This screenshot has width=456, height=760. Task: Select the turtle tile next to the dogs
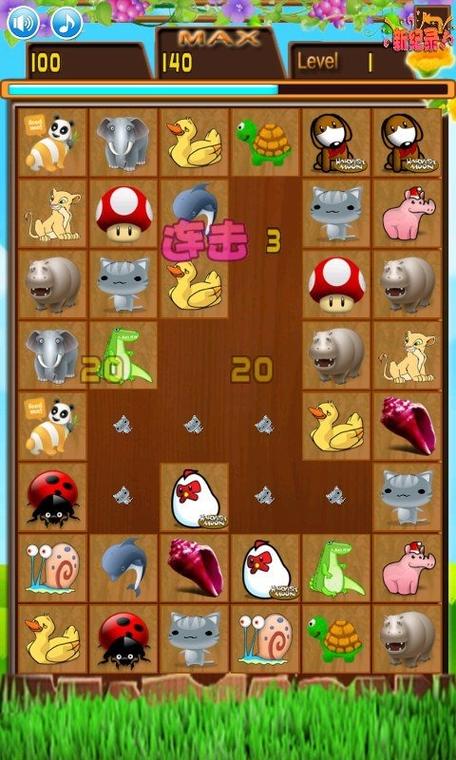click(x=265, y=142)
